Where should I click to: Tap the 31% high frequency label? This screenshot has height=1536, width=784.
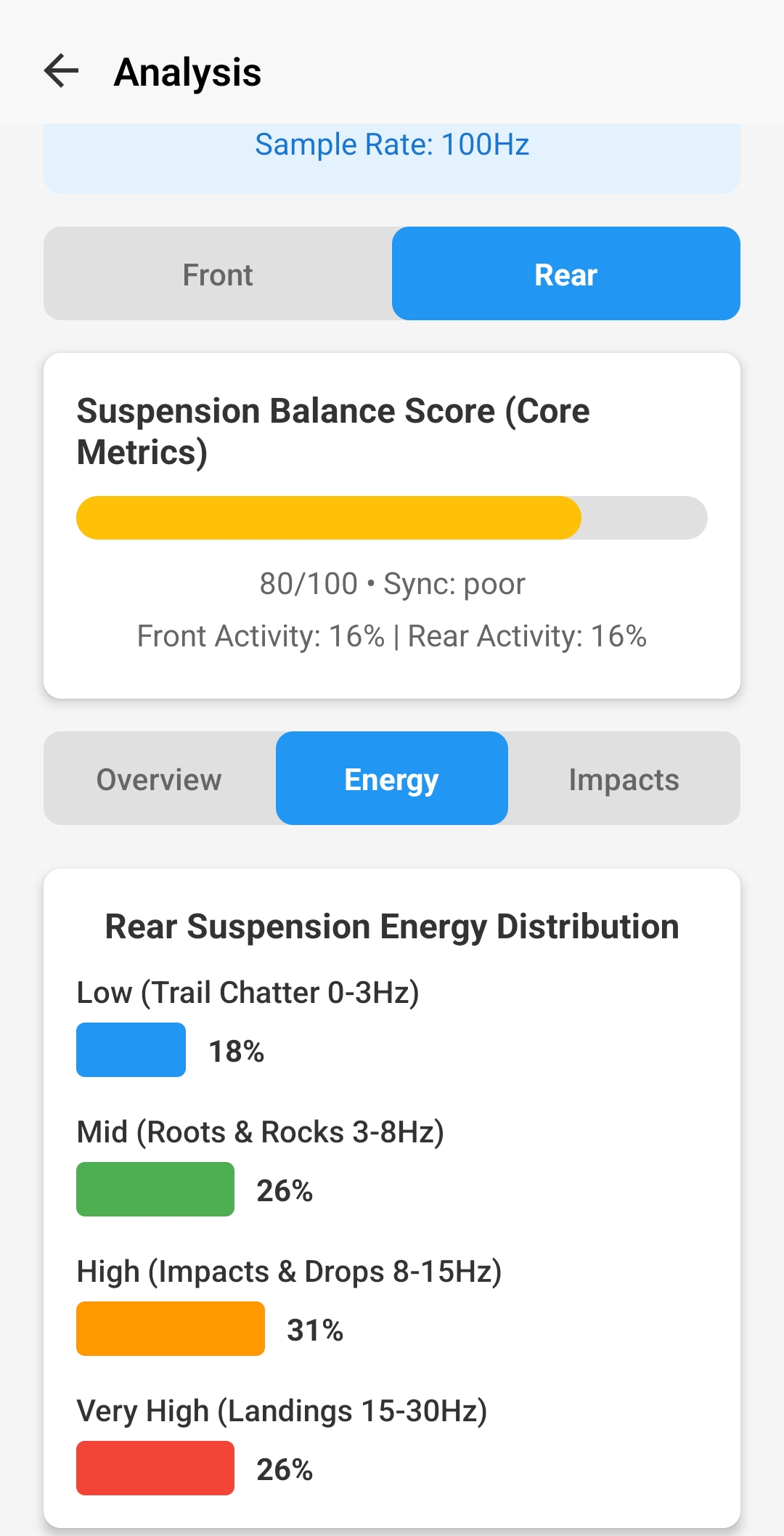(x=315, y=1329)
